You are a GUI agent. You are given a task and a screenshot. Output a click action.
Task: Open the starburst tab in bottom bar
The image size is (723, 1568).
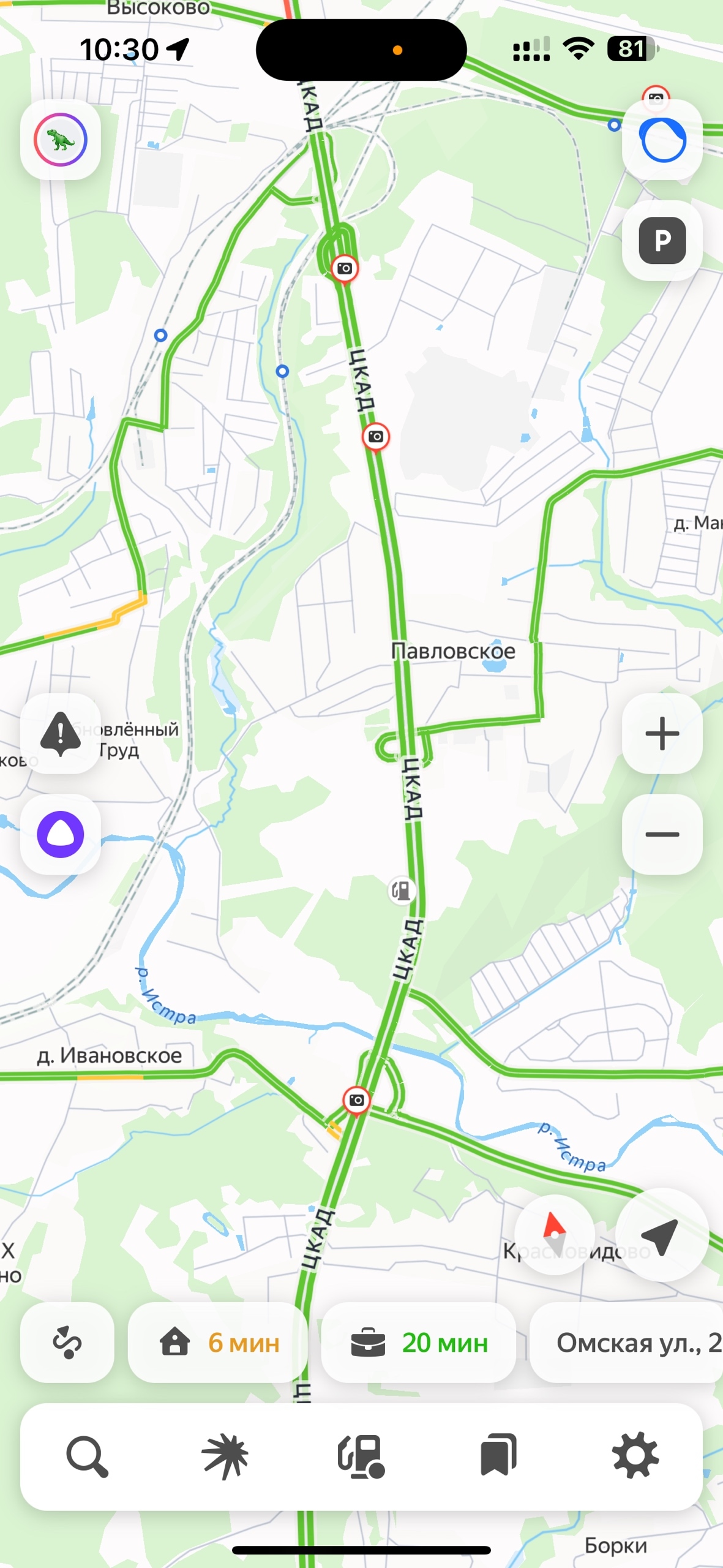click(x=225, y=1456)
